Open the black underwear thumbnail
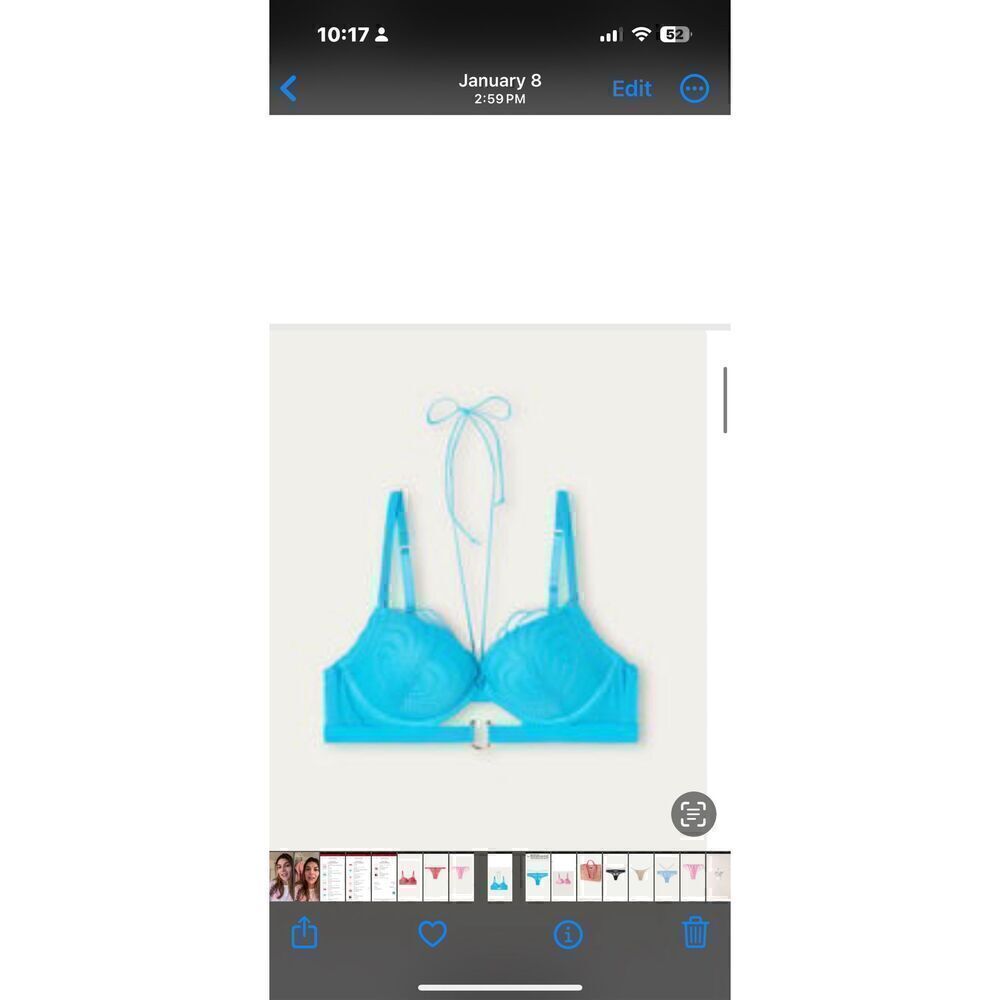This screenshot has width=1000, height=1000. 616,877
